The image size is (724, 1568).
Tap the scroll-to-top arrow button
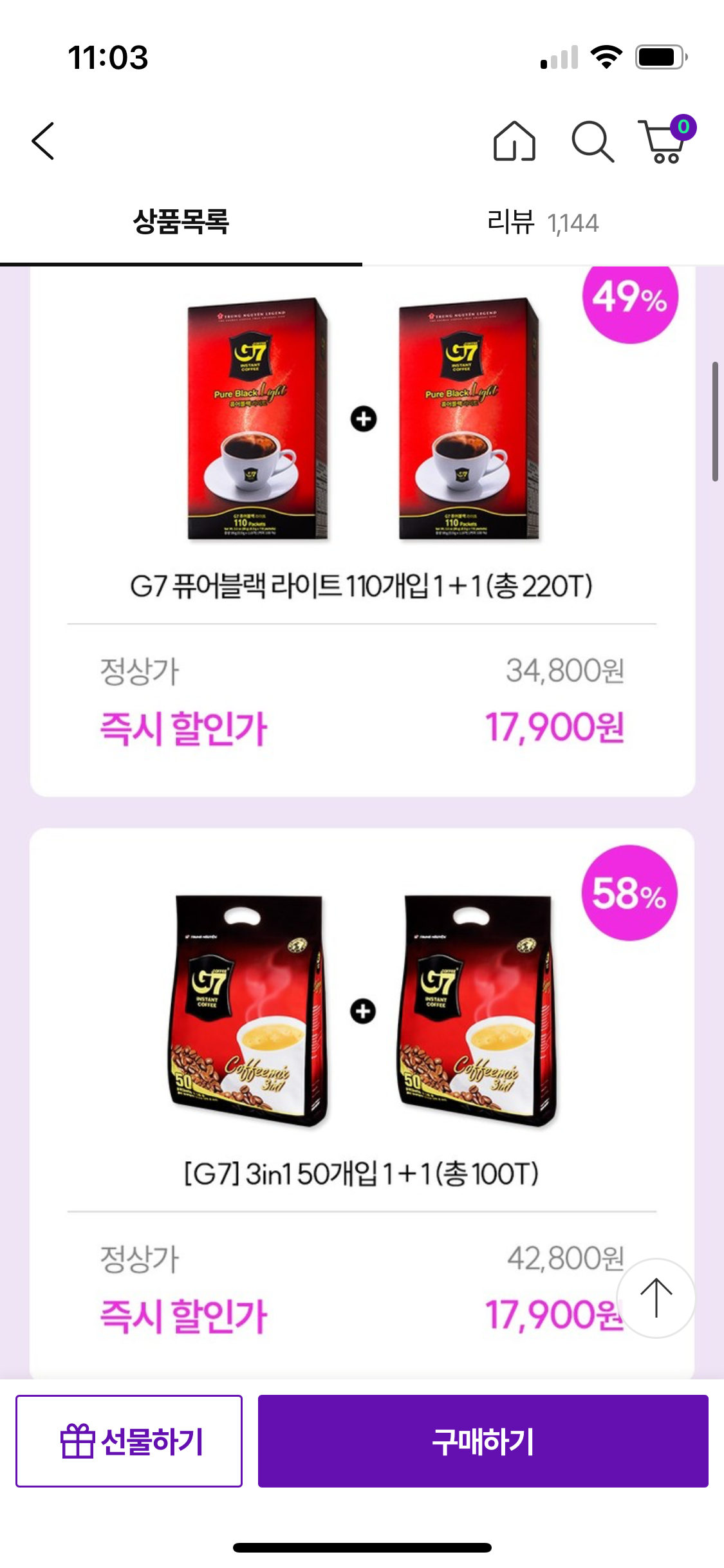tap(655, 1298)
